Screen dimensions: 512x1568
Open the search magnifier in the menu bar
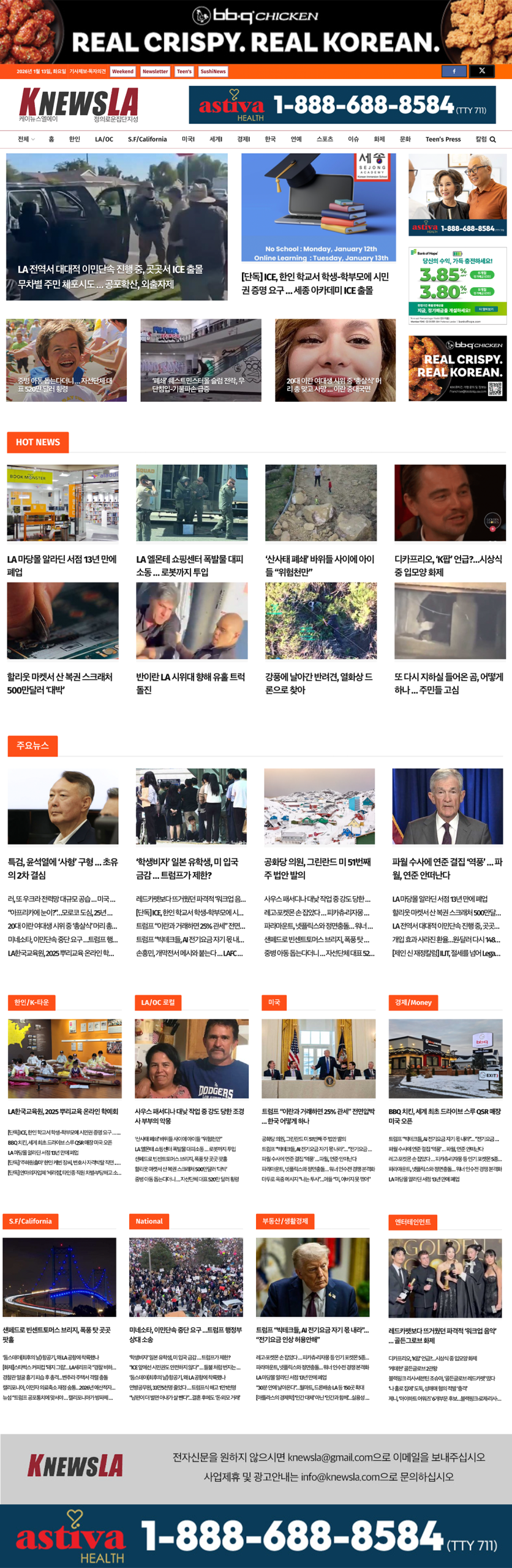click(492, 140)
